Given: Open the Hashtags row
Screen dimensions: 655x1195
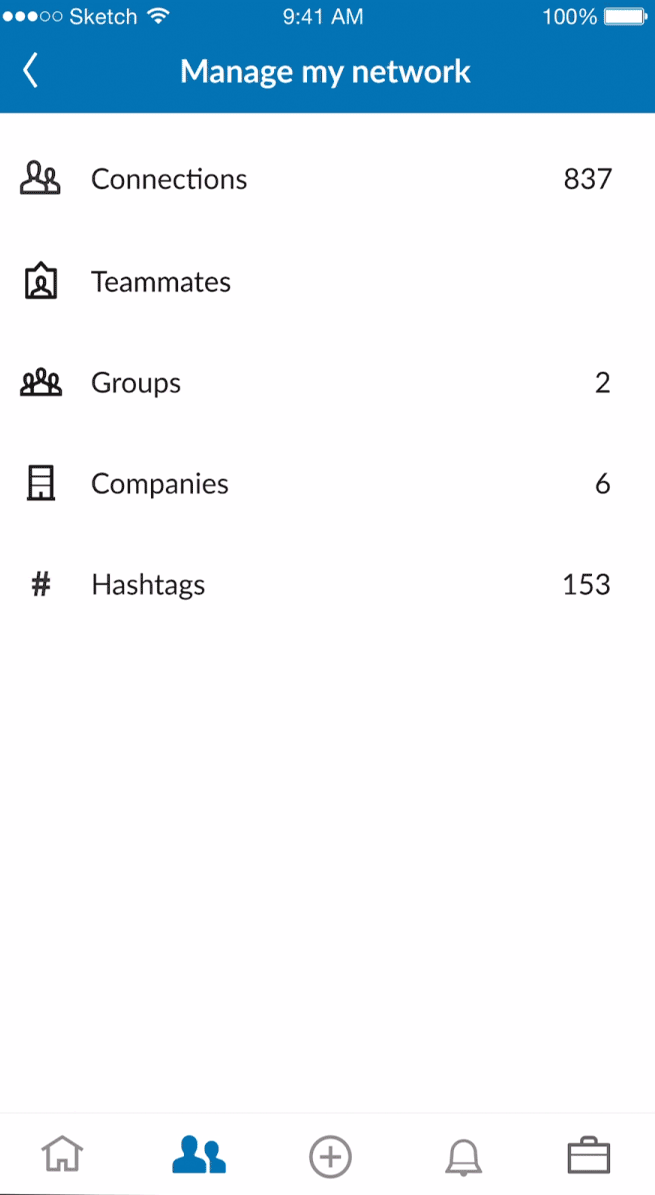Looking at the screenshot, I should coord(327,585).
